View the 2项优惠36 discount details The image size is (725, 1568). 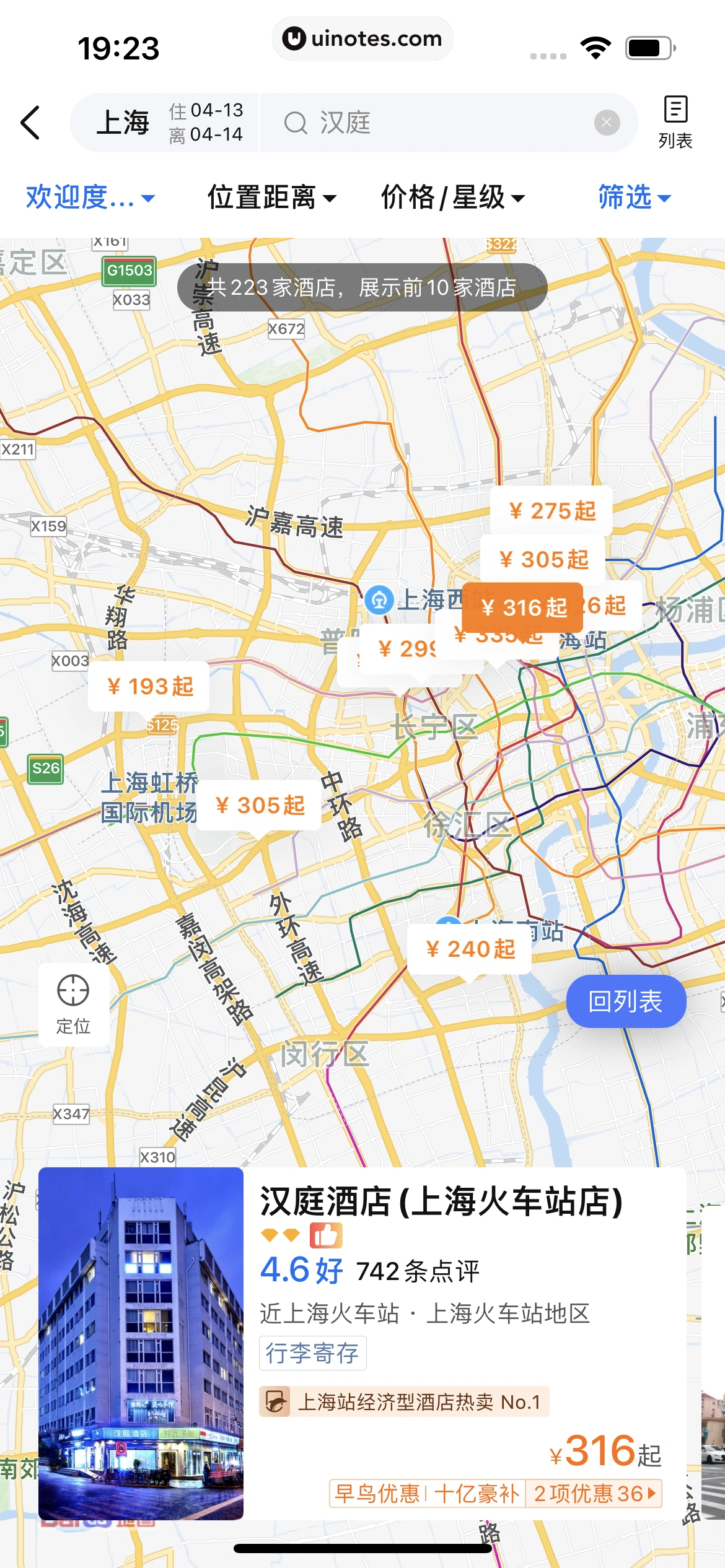pyautogui.click(x=594, y=1493)
